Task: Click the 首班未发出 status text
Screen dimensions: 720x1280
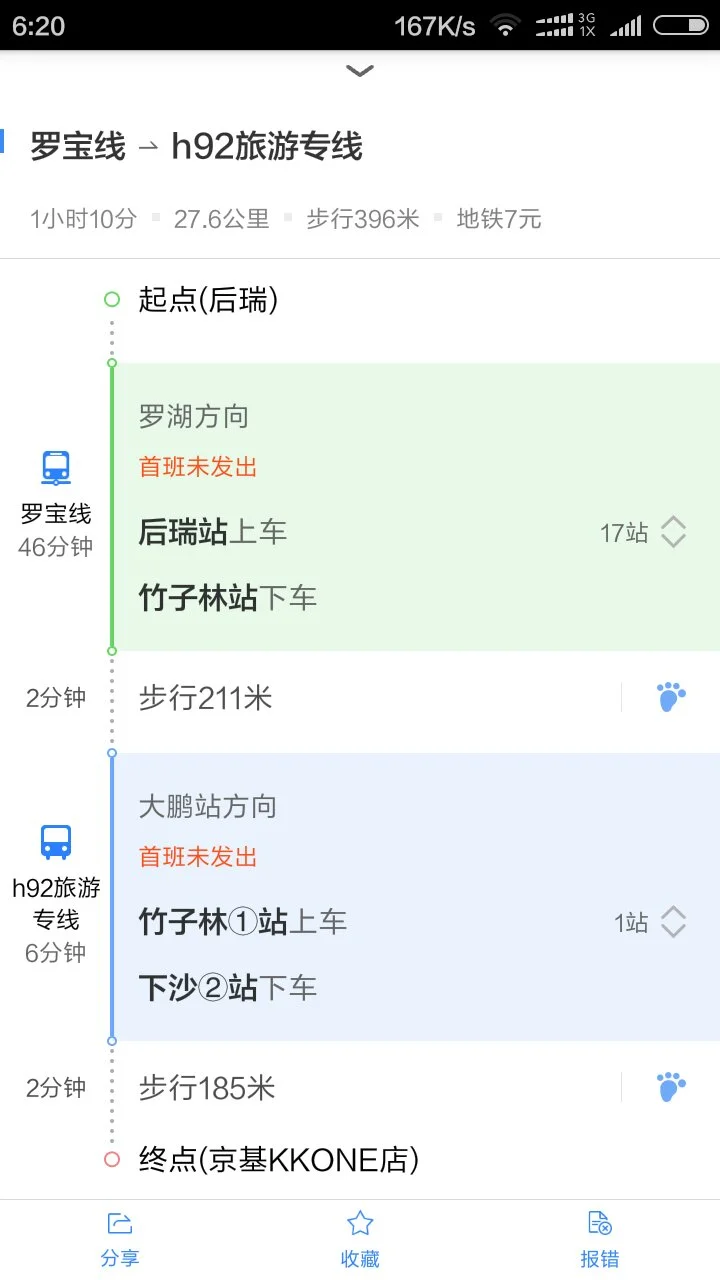Action: [x=196, y=466]
